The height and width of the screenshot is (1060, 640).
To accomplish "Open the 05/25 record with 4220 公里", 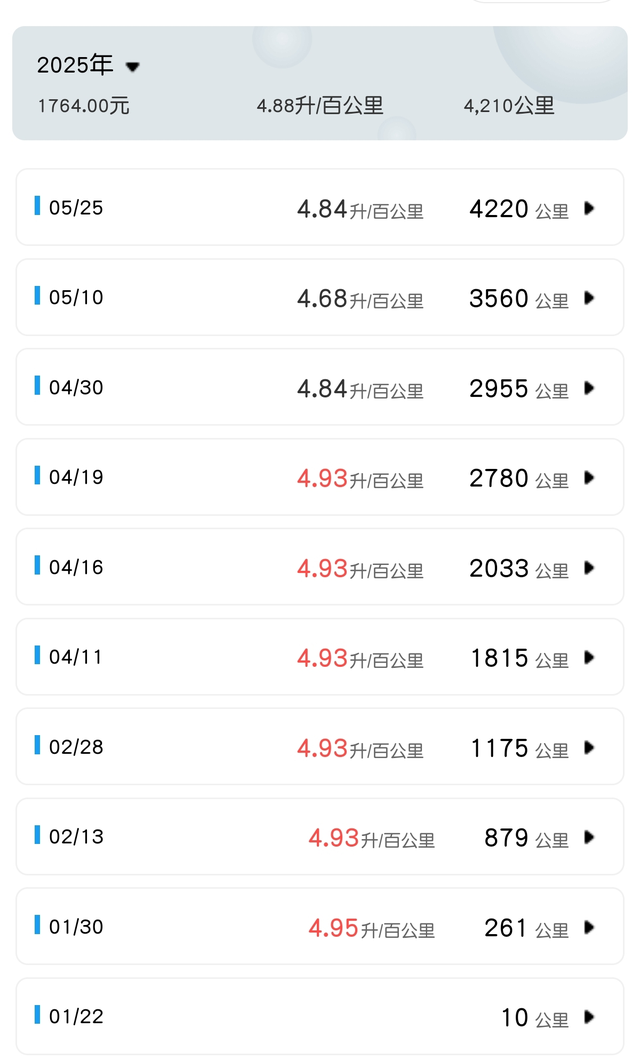I will point(320,208).
